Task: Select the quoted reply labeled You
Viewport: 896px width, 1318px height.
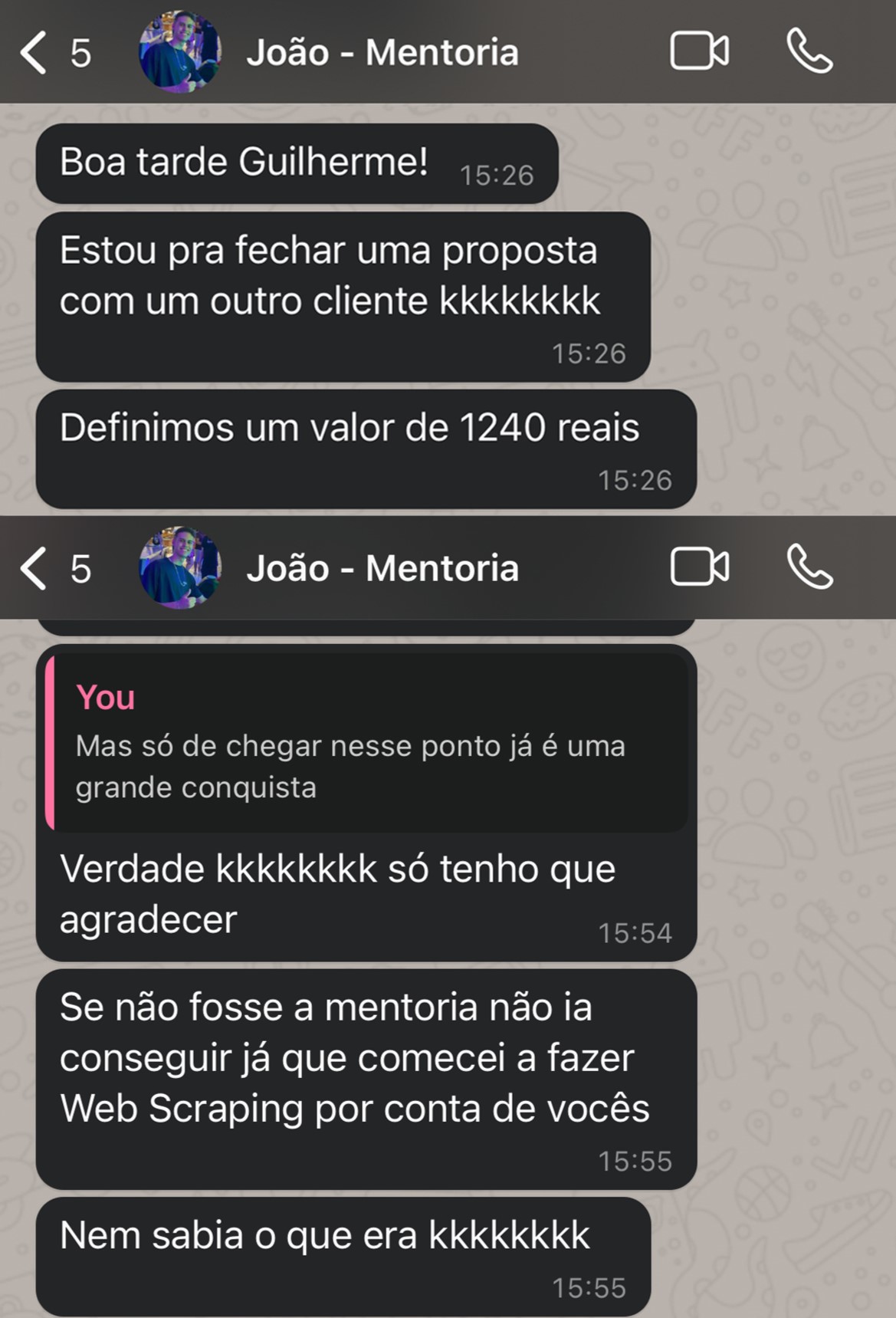Action: (x=368, y=740)
